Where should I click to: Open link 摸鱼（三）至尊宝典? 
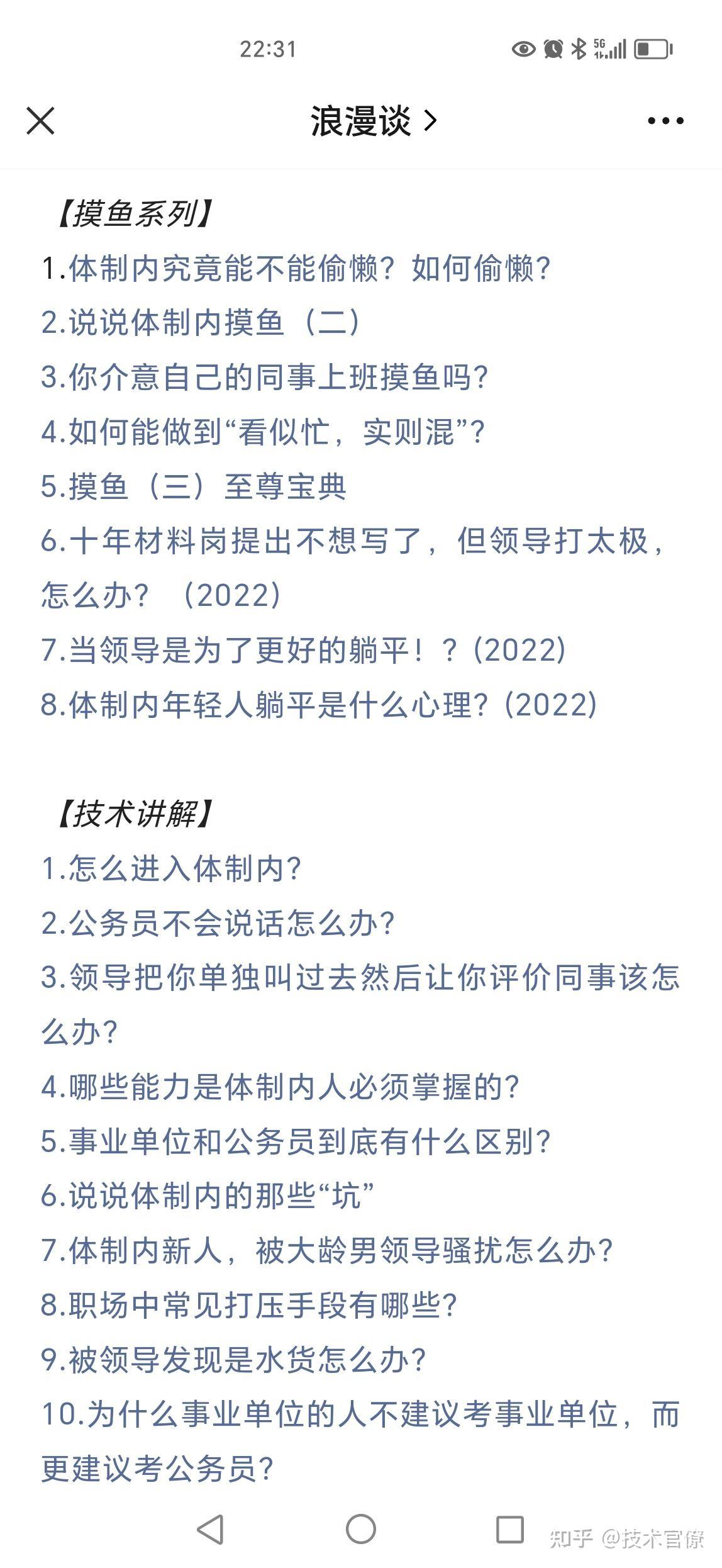(x=194, y=487)
